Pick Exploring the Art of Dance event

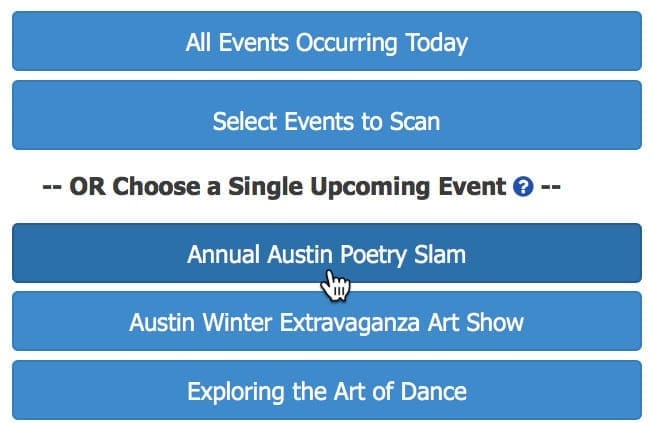point(326,390)
